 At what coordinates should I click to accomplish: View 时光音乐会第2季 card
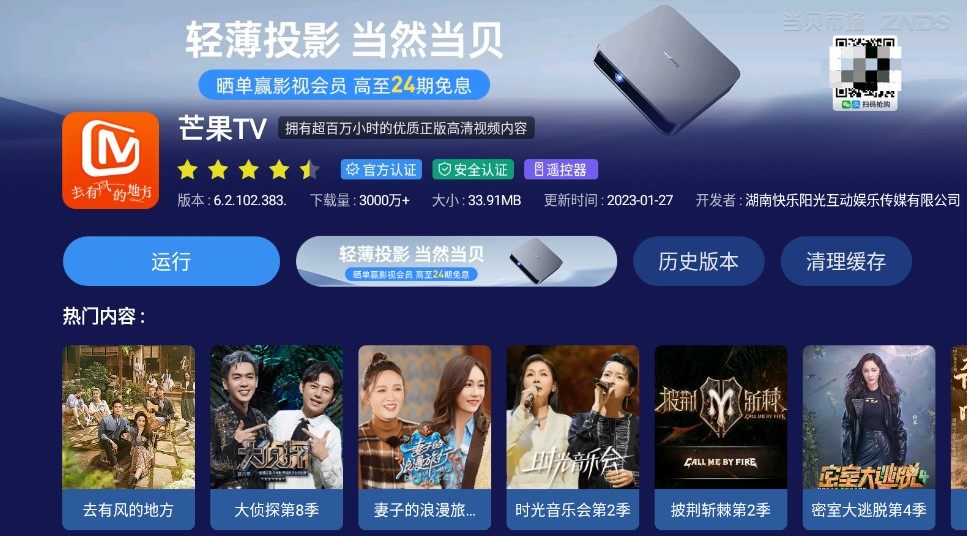572,436
